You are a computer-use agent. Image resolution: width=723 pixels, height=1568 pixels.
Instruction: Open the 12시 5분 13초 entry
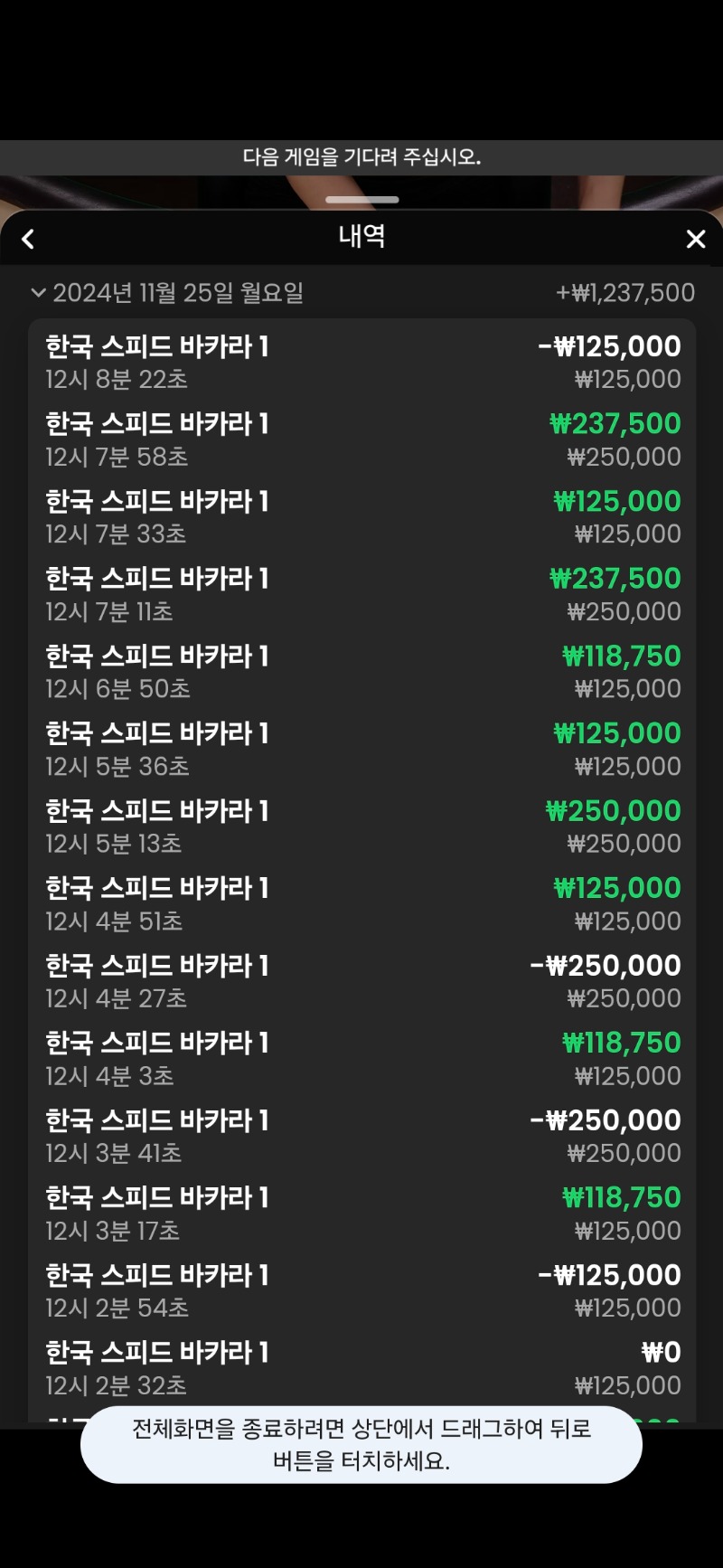pyautogui.click(x=361, y=827)
